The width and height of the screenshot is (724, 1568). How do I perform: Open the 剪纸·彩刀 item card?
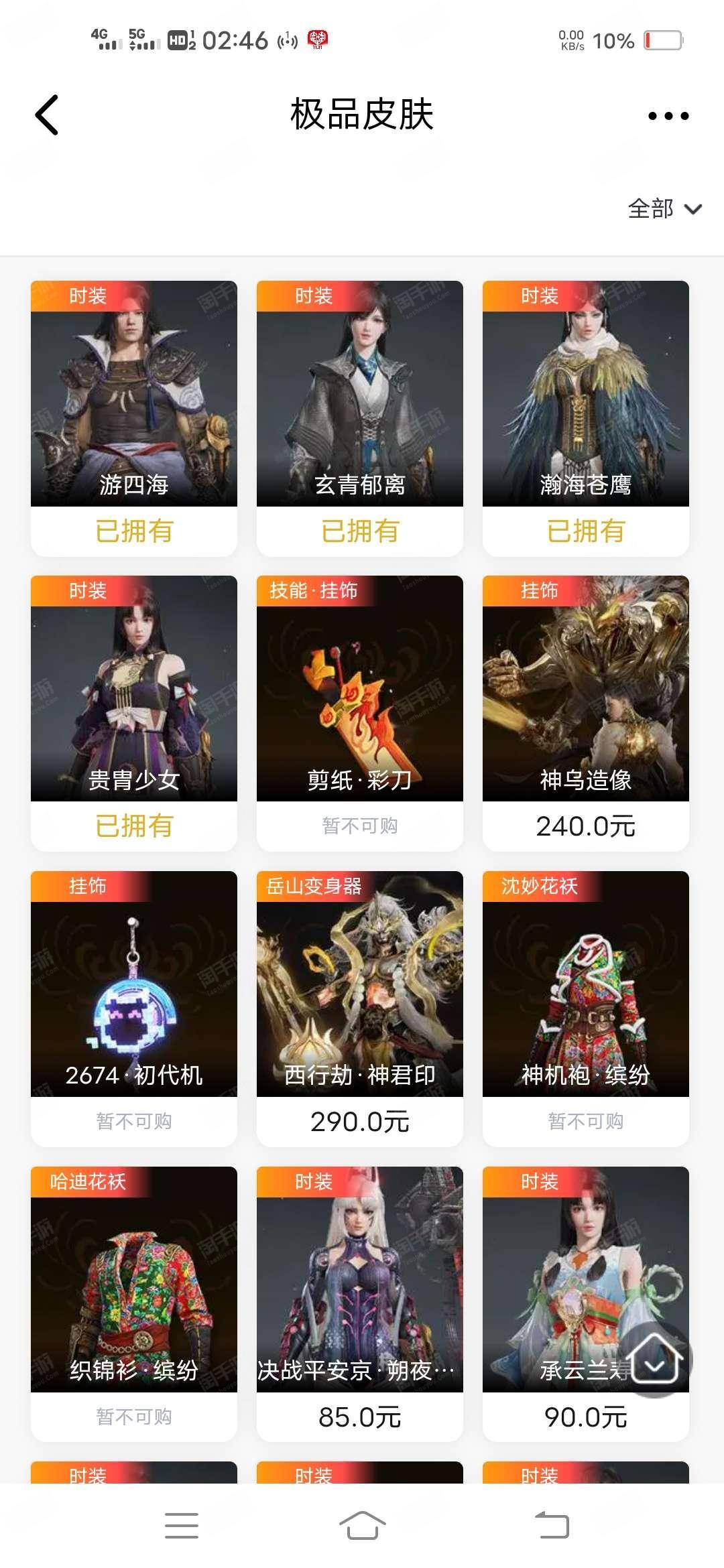tap(360, 714)
